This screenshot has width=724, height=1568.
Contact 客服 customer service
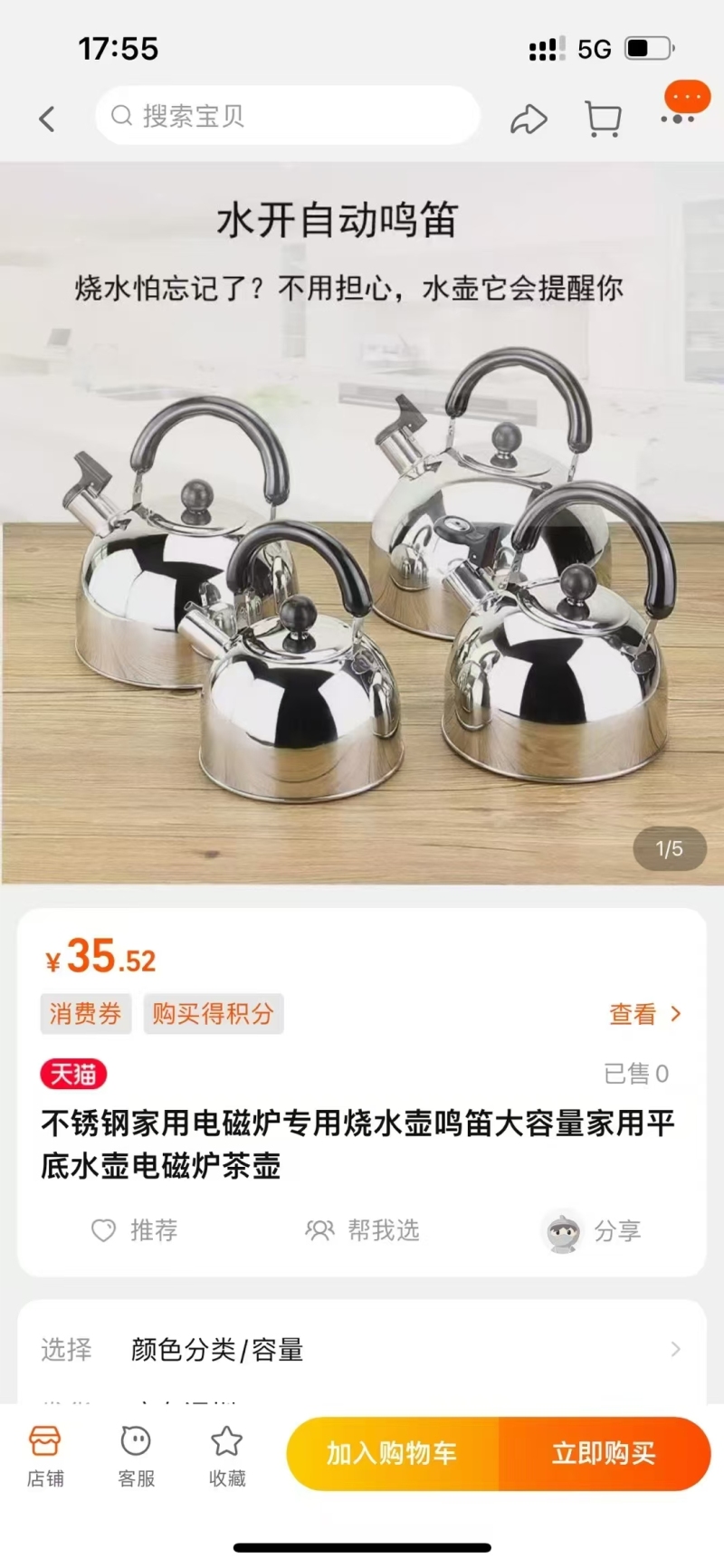[136, 1455]
